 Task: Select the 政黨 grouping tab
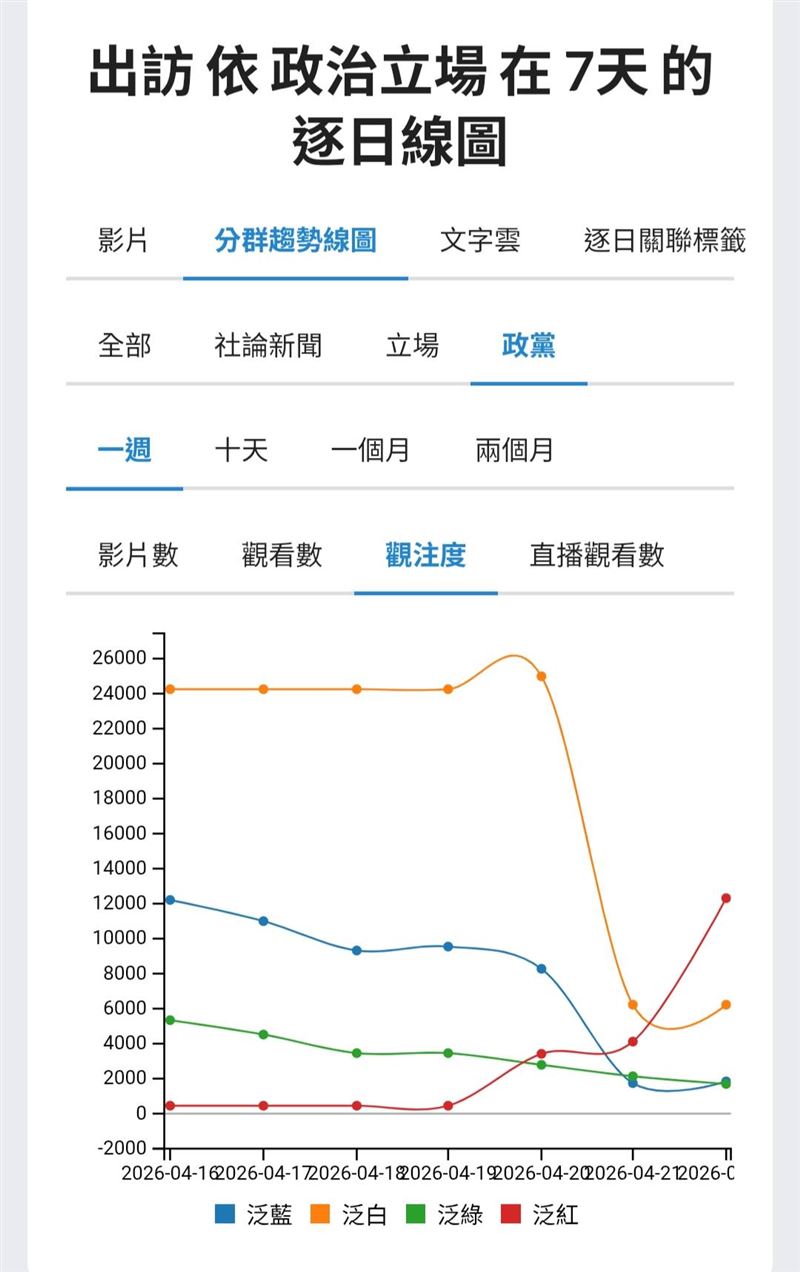528,346
